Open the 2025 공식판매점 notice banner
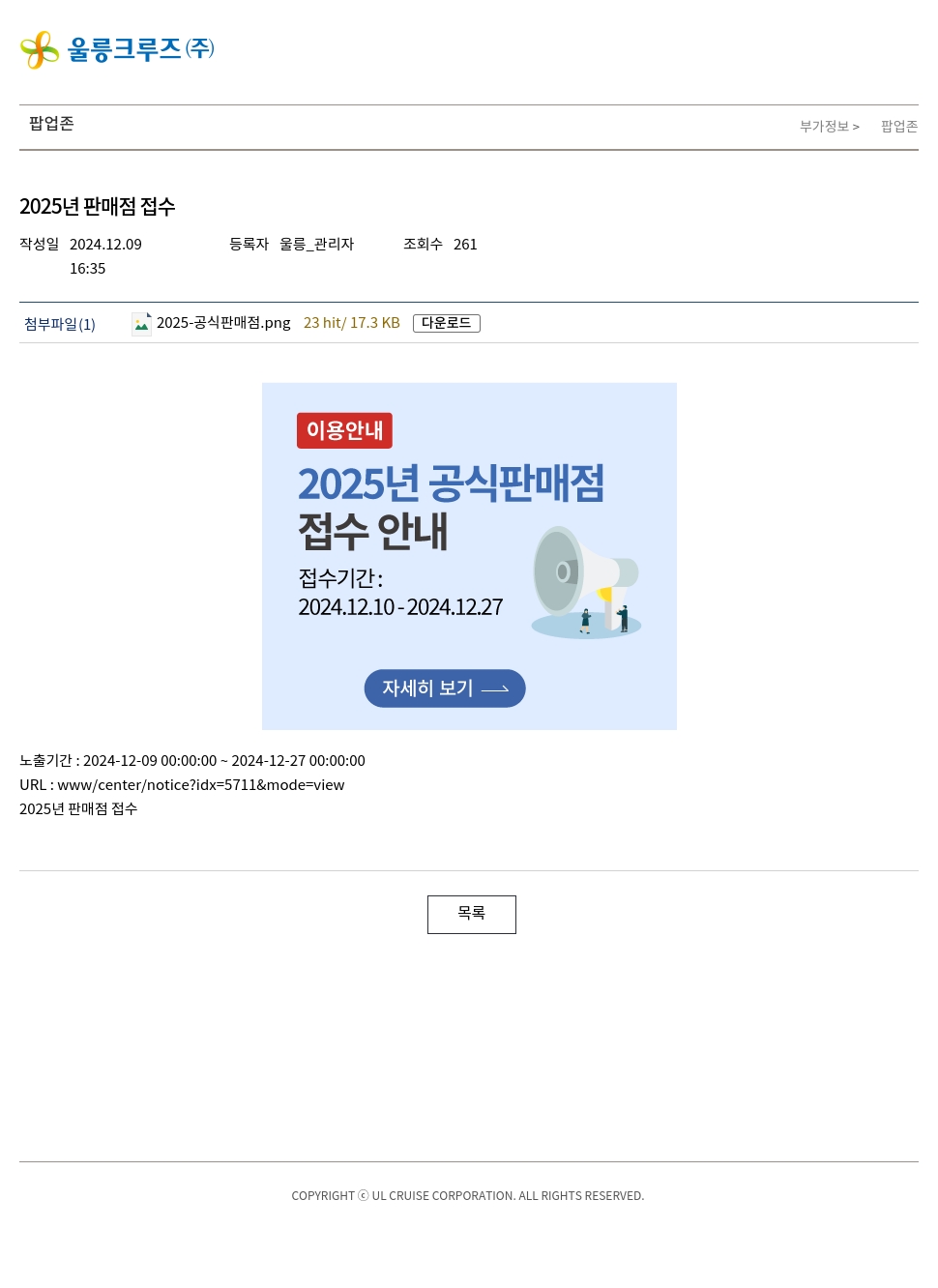Image resolution: width=938 pixels, height=1288 pixels. coord(469,556)
